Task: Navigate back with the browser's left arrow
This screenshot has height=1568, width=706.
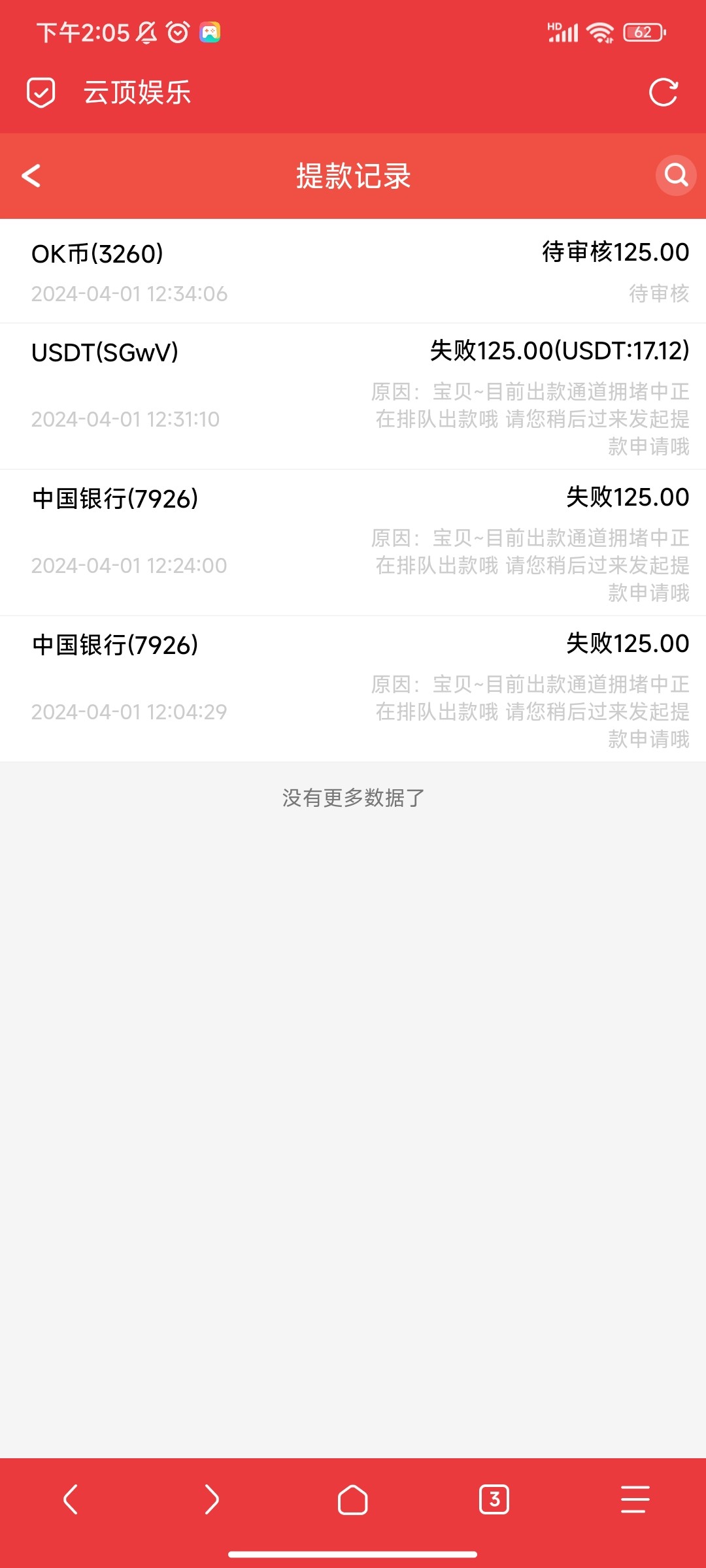Action: [71, 1499]
